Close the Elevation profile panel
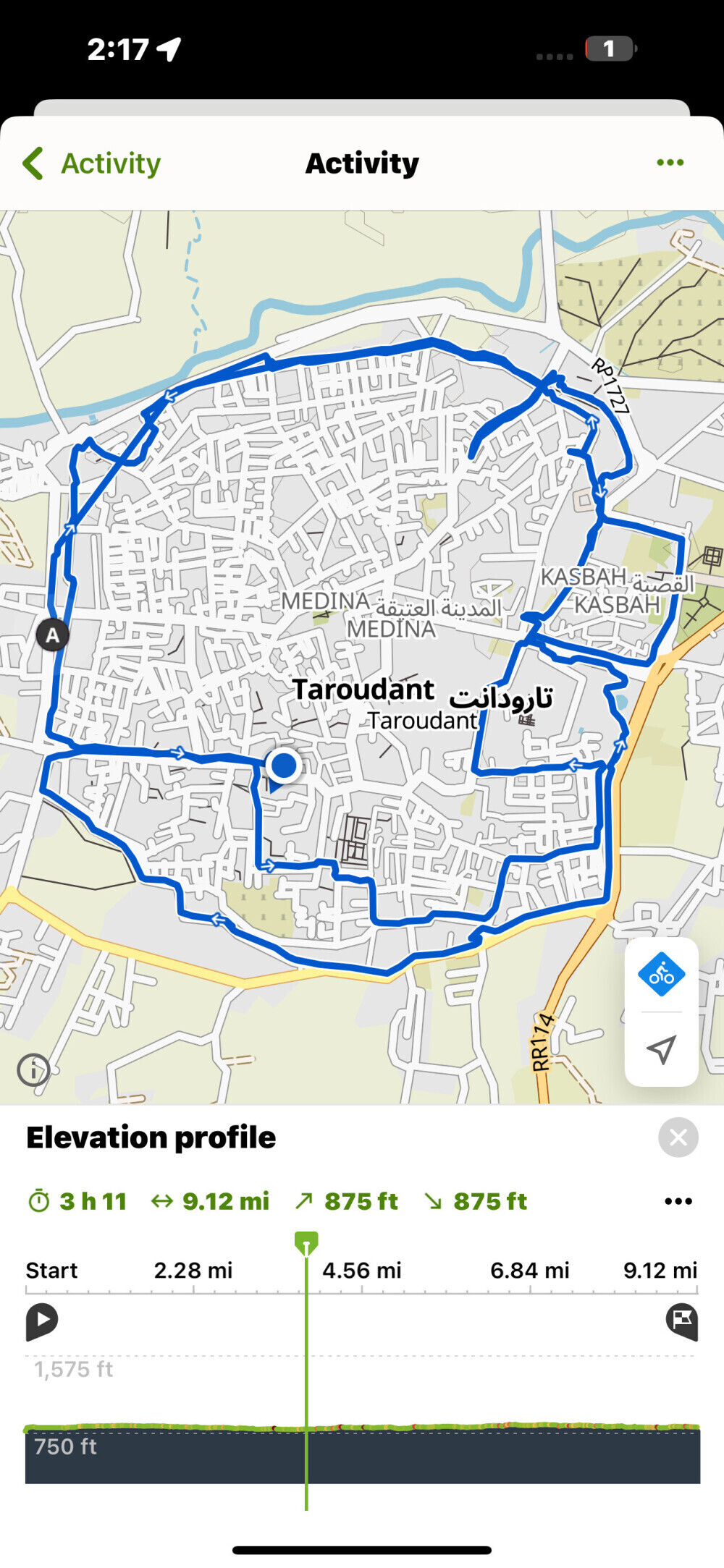 tap(678, 1137)
